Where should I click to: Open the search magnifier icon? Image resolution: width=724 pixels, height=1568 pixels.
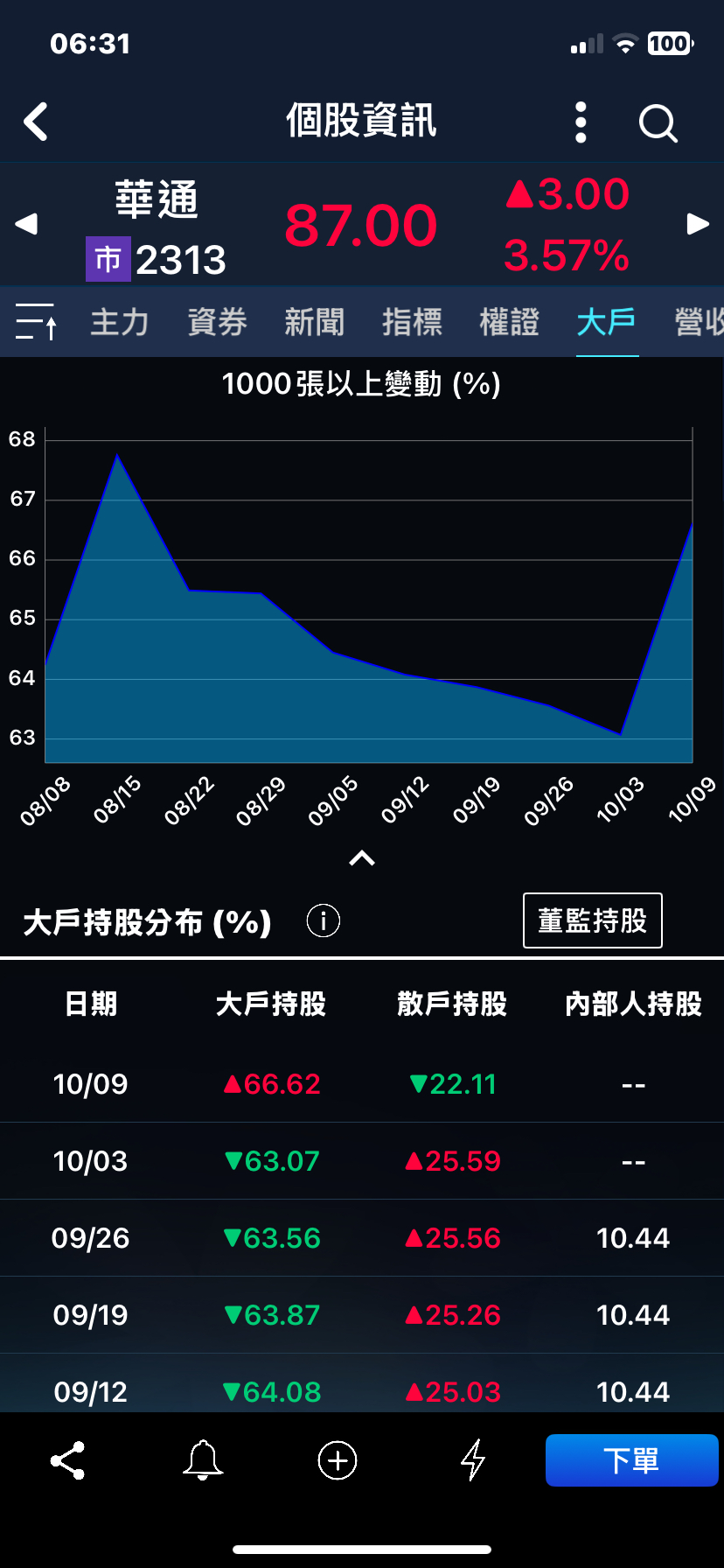click(658, 123)
